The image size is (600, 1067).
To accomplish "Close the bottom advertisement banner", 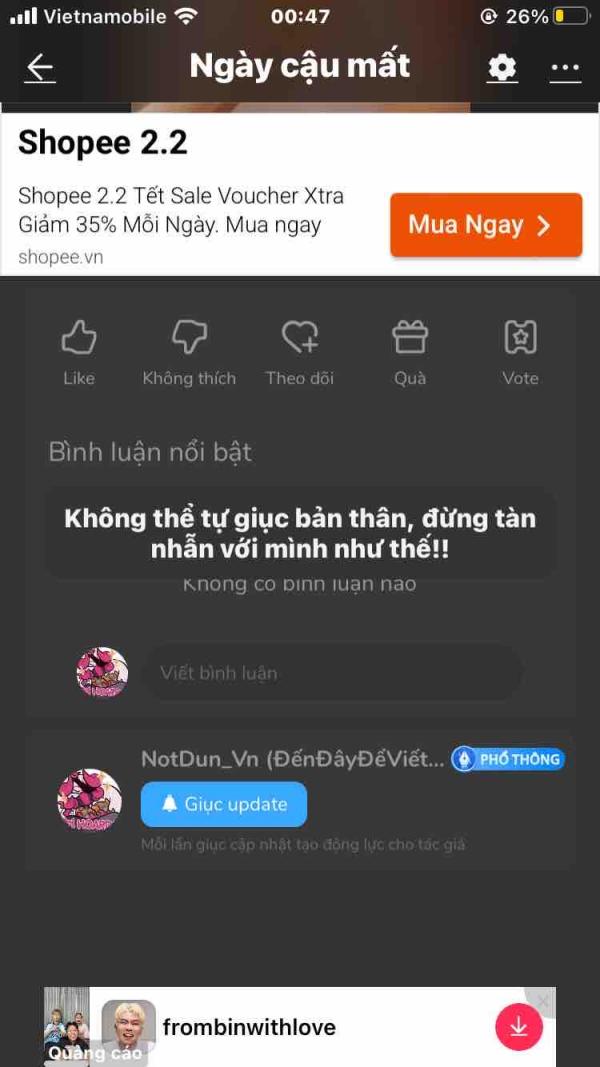I will click(x=543, y=1000).
